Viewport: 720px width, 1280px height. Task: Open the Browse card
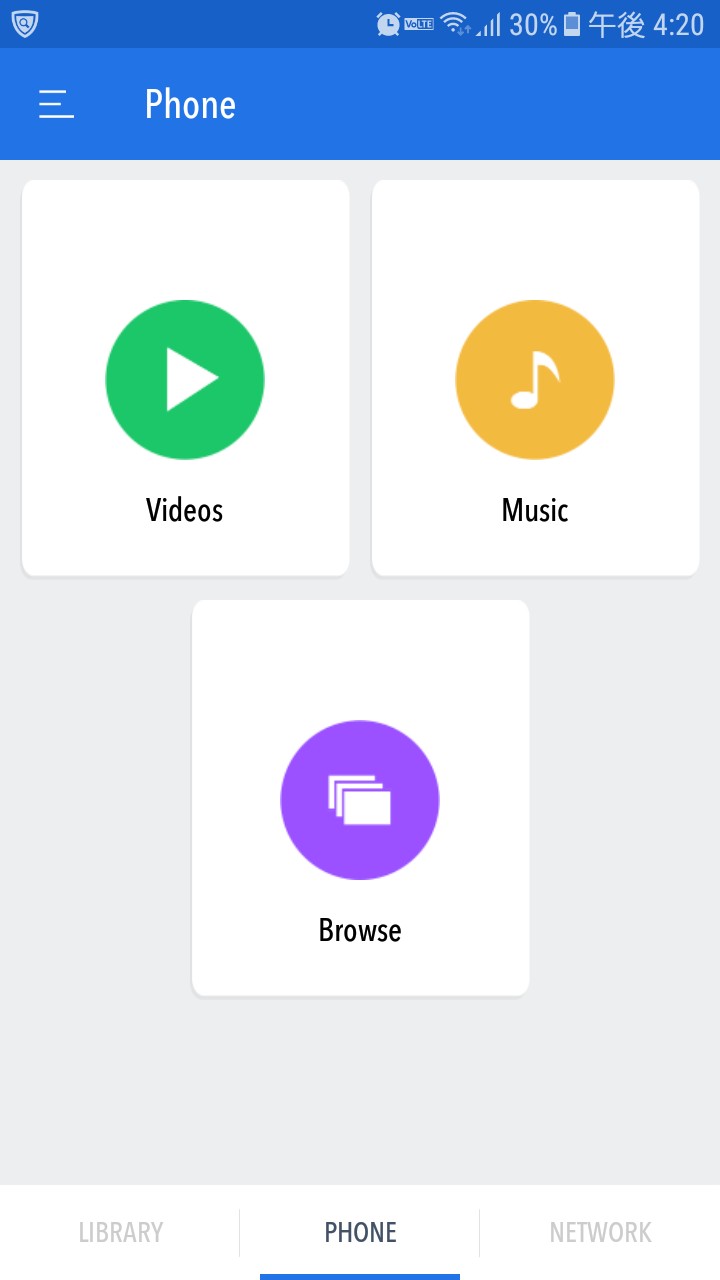coord(360,798)
